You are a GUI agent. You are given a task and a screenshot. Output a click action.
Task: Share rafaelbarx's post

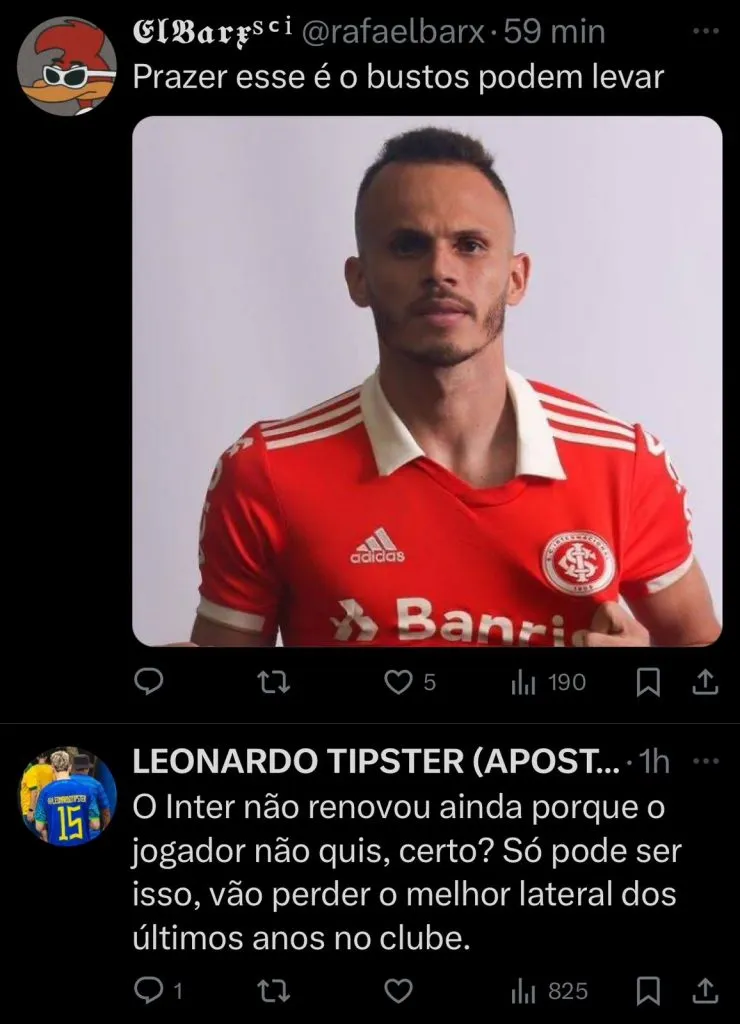(704, 682)
